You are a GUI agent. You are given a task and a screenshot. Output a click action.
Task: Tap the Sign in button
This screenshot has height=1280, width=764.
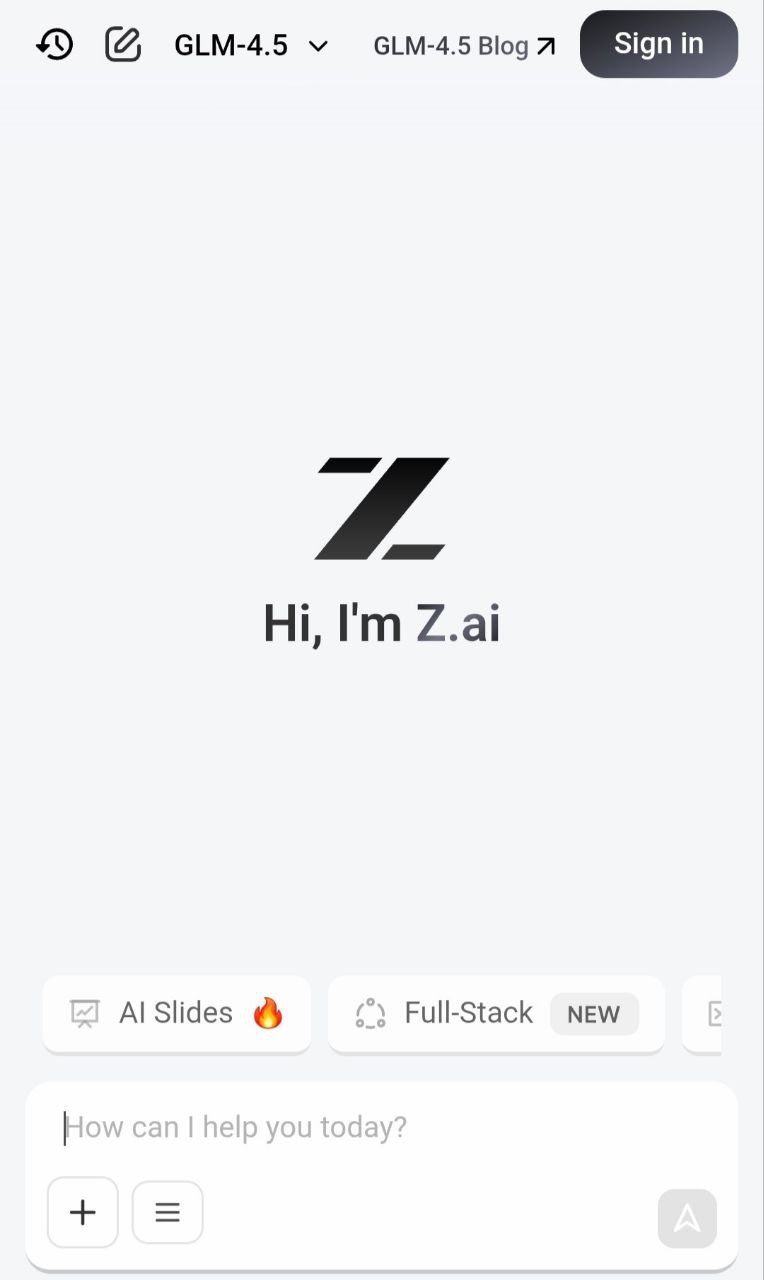click(658, 44)
